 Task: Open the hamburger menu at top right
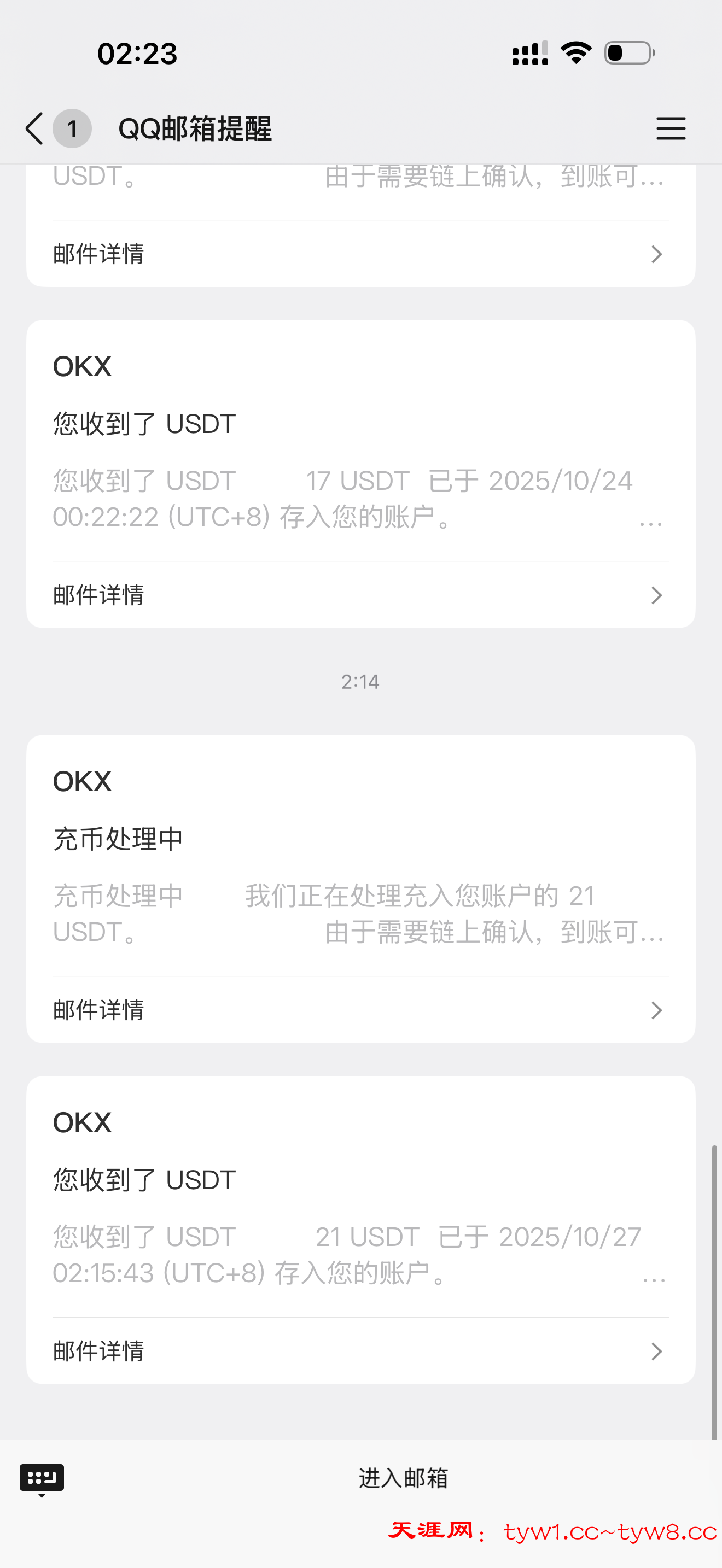[671, 128]
